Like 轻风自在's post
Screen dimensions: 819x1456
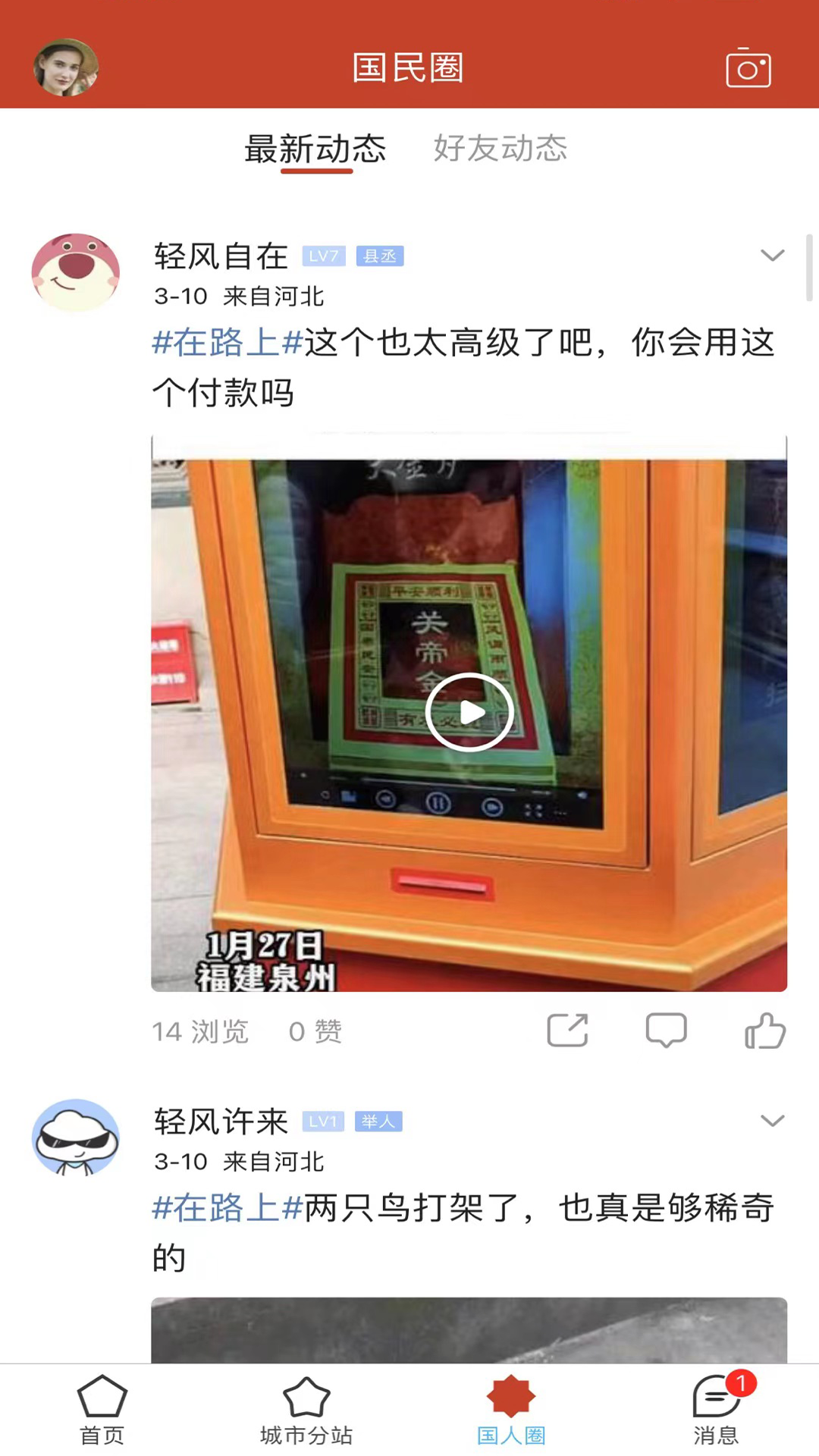(x=764, y=1031)
